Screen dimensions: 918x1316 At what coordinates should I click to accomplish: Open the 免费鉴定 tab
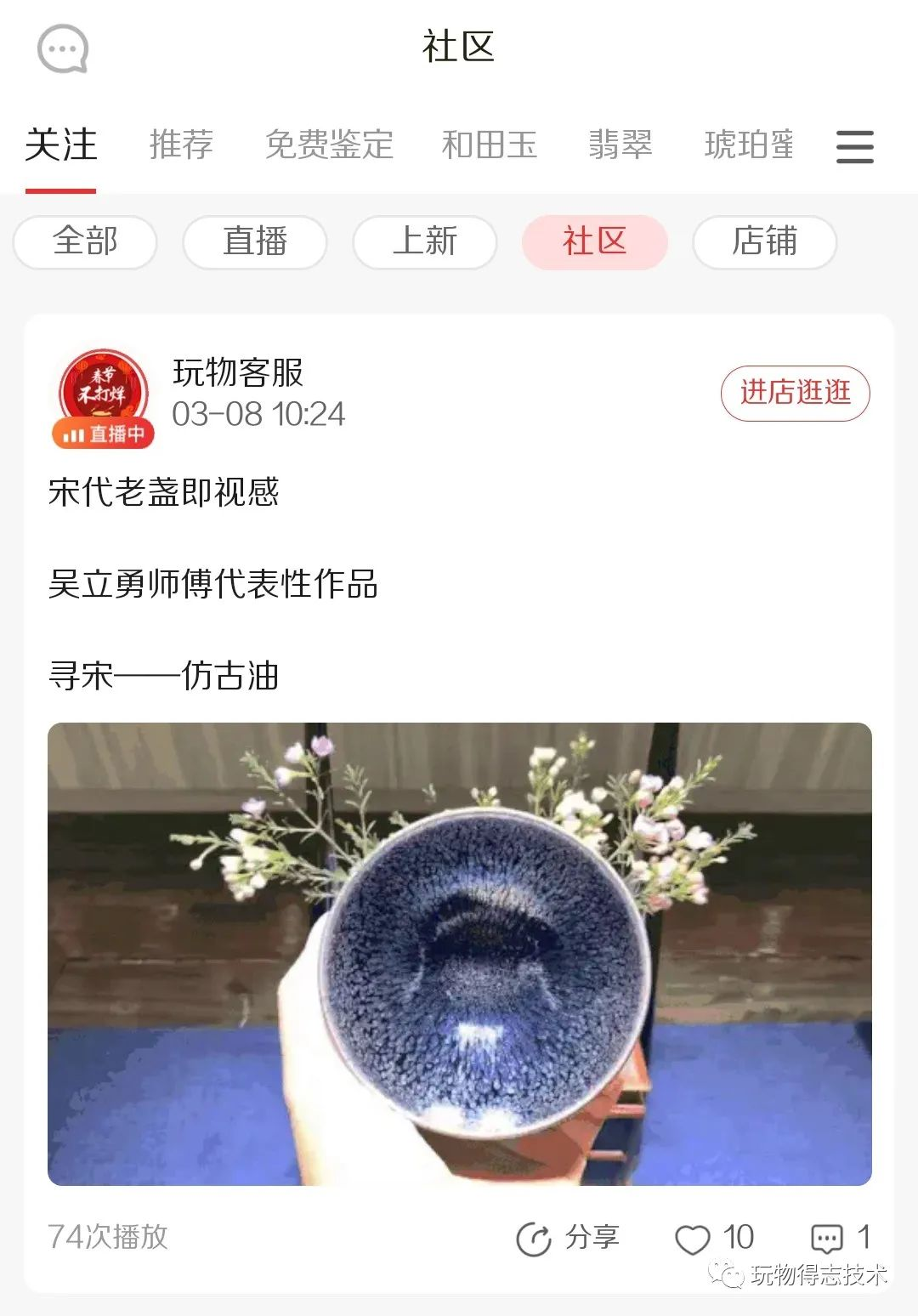(x=329, y=145)
